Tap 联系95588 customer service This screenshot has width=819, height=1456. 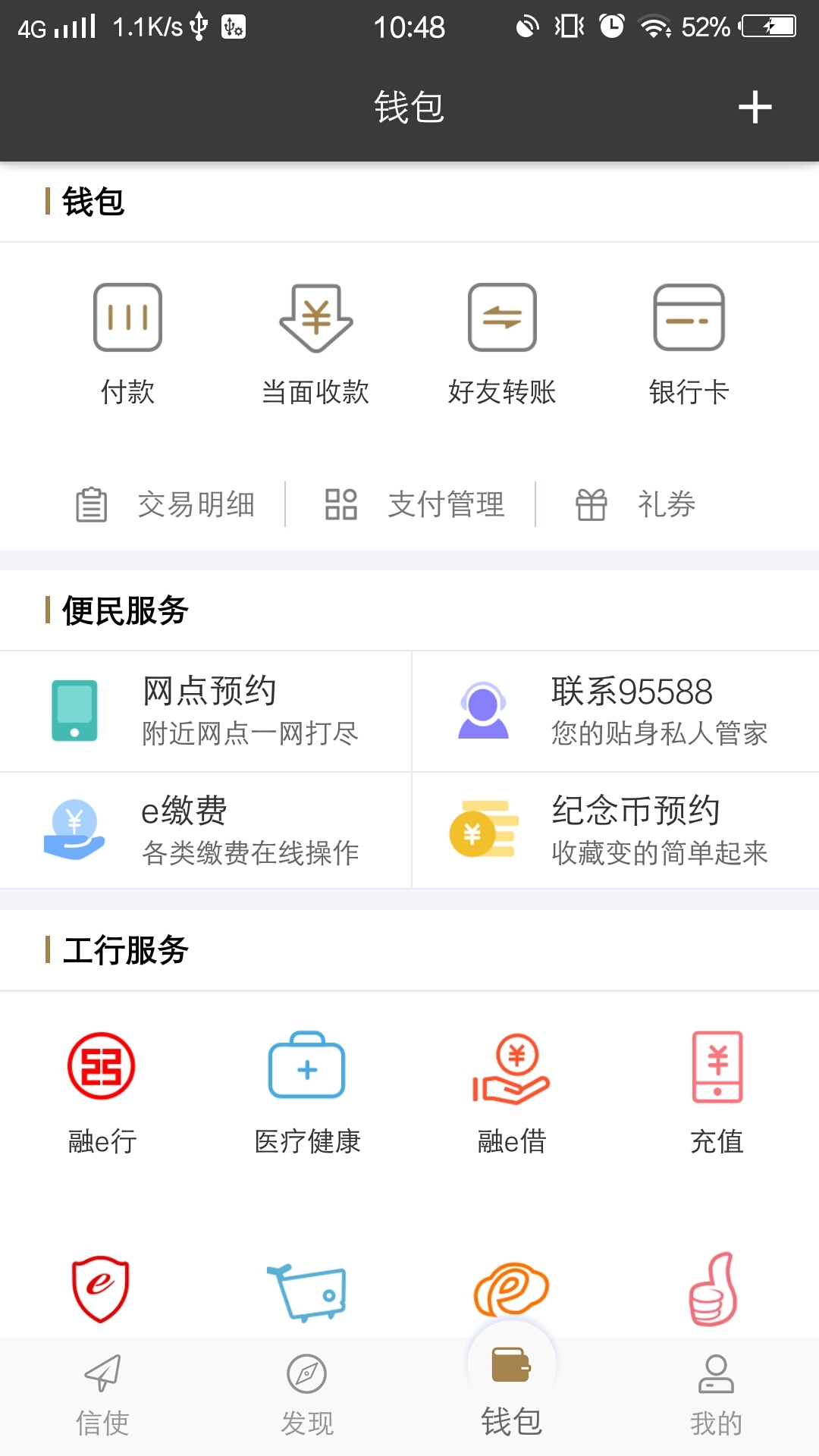[615, 711]
